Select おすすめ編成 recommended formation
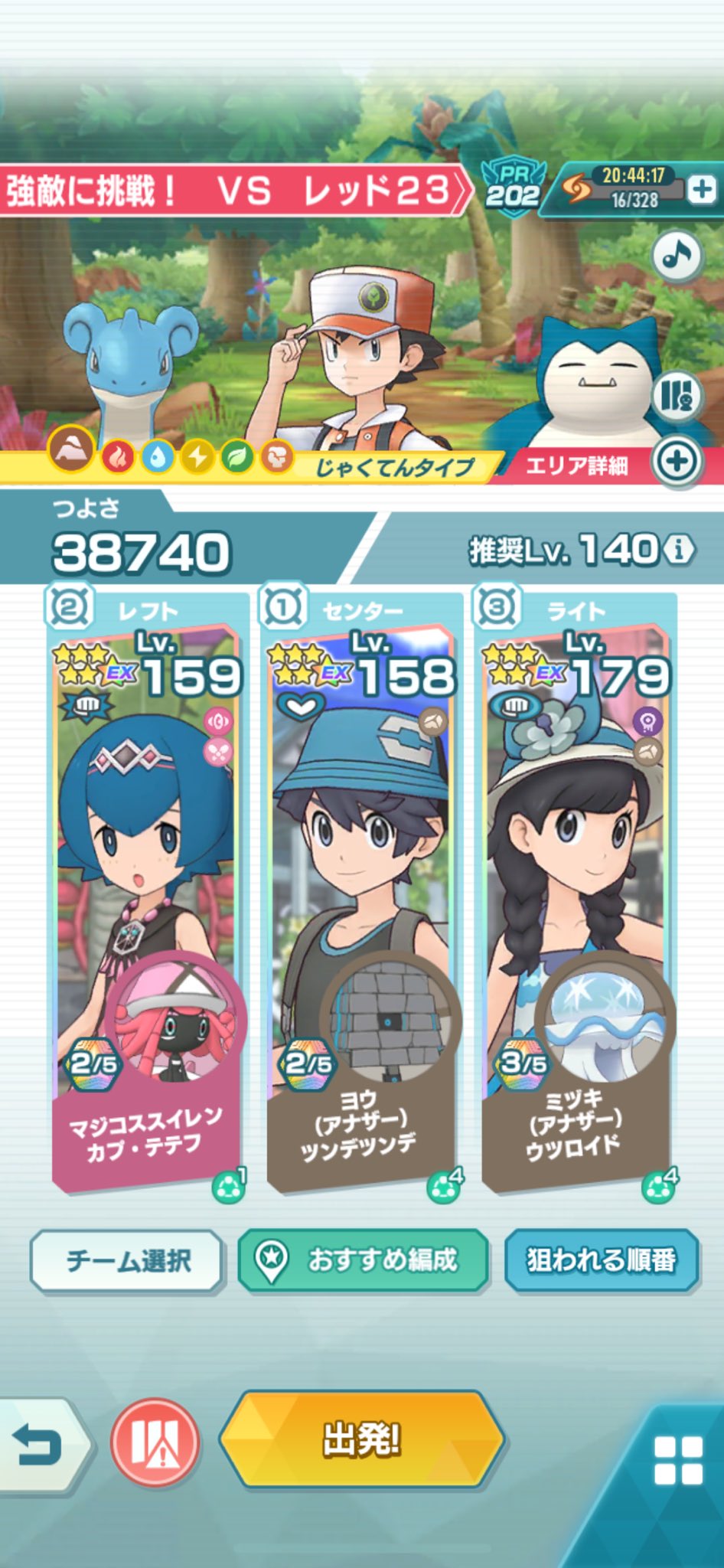724x1568 pixels. tap(363, 1260)
